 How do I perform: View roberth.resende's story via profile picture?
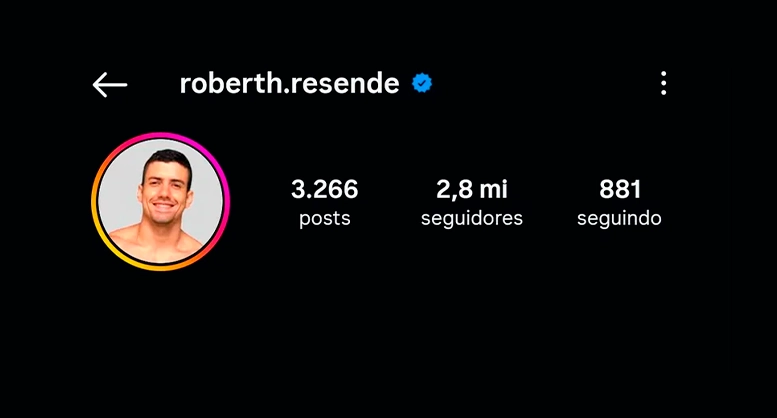[x=161, y=201]
